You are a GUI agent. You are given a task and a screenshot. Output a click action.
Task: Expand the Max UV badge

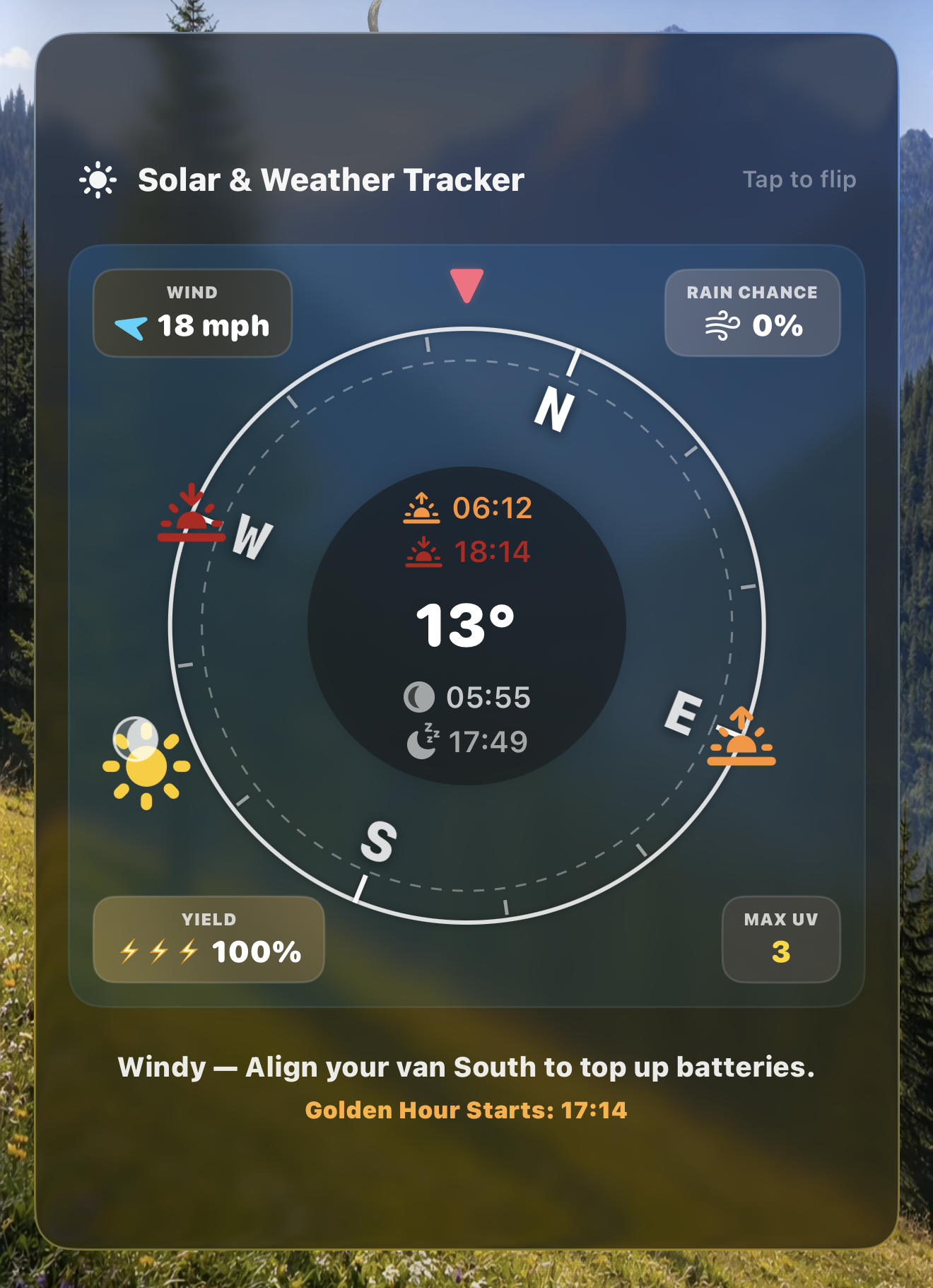(x=781, y=939)
